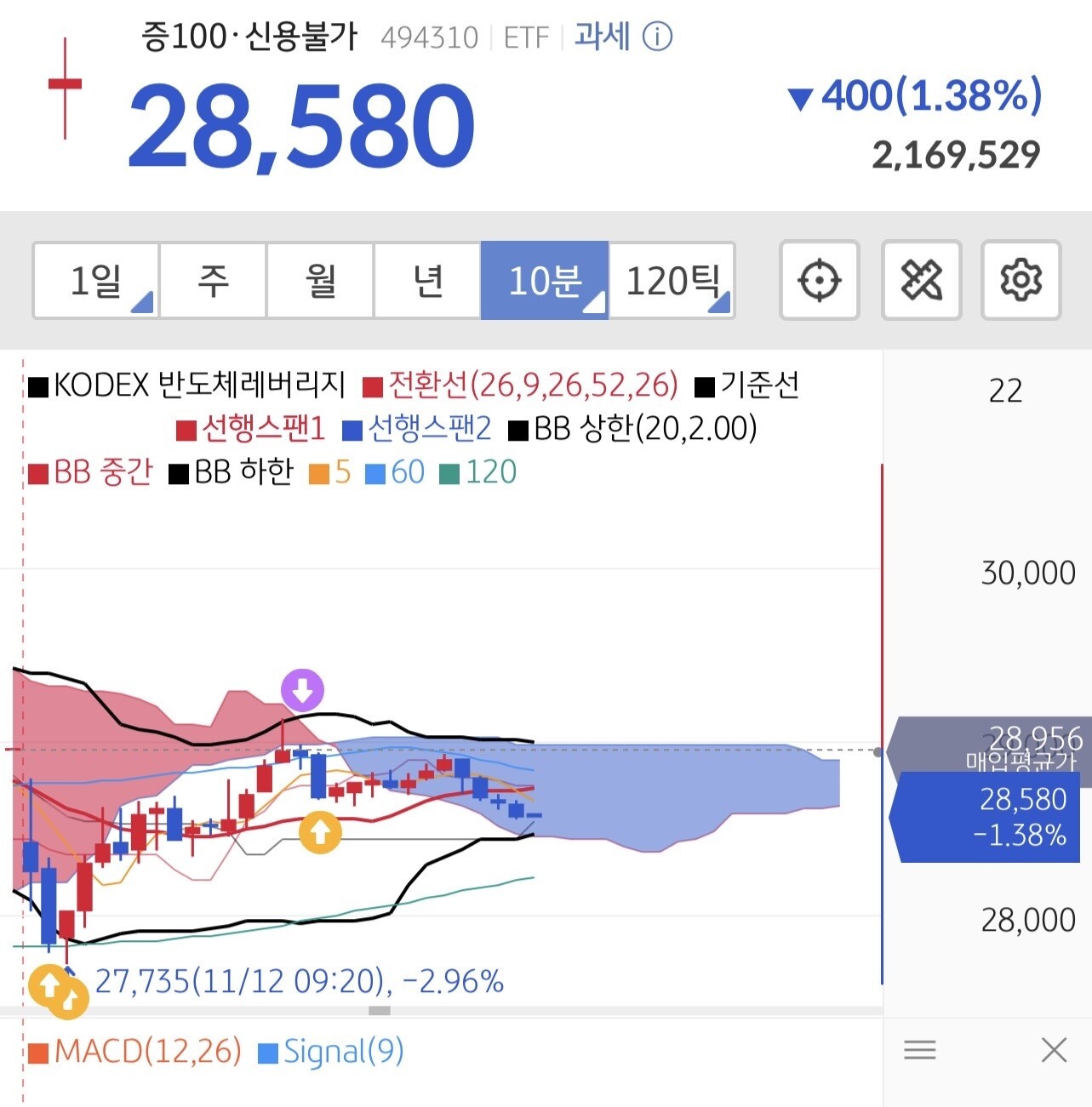This screenshot has height=1107, width=1092.
Task: Open the chart drawing tools icon
Action: tap(922, 281)
